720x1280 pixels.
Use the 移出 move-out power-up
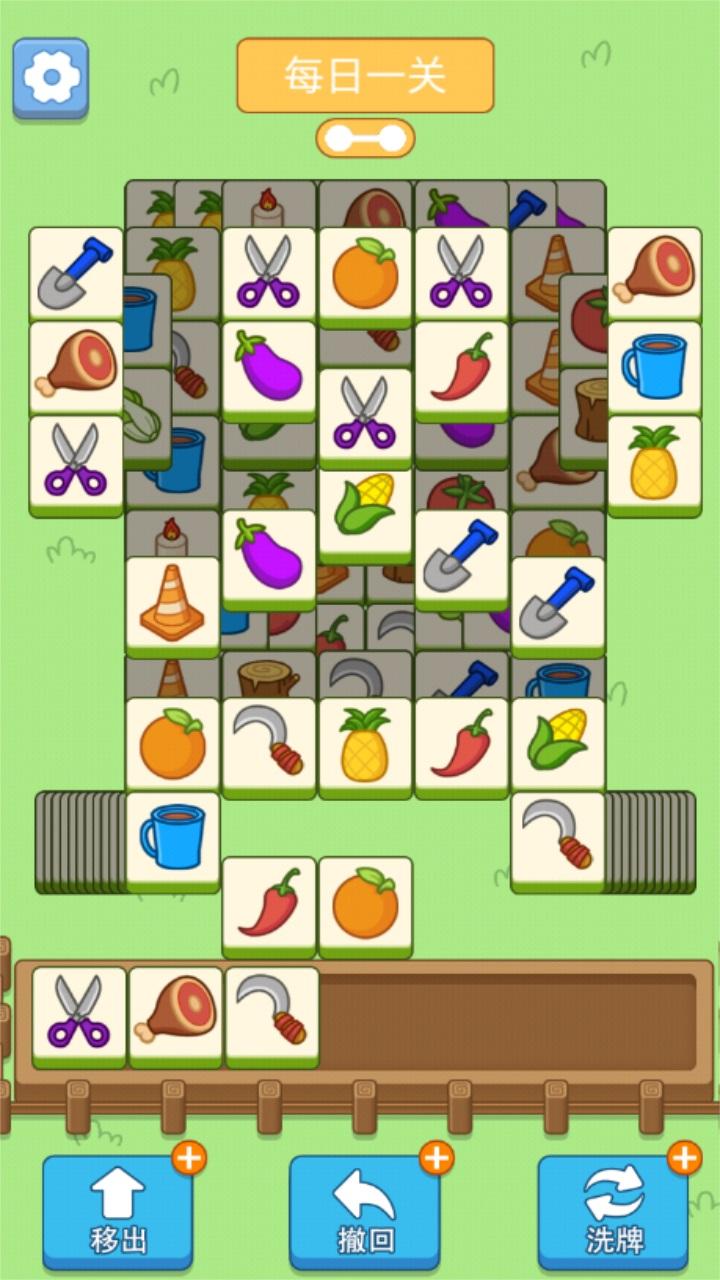point(118,1210)
